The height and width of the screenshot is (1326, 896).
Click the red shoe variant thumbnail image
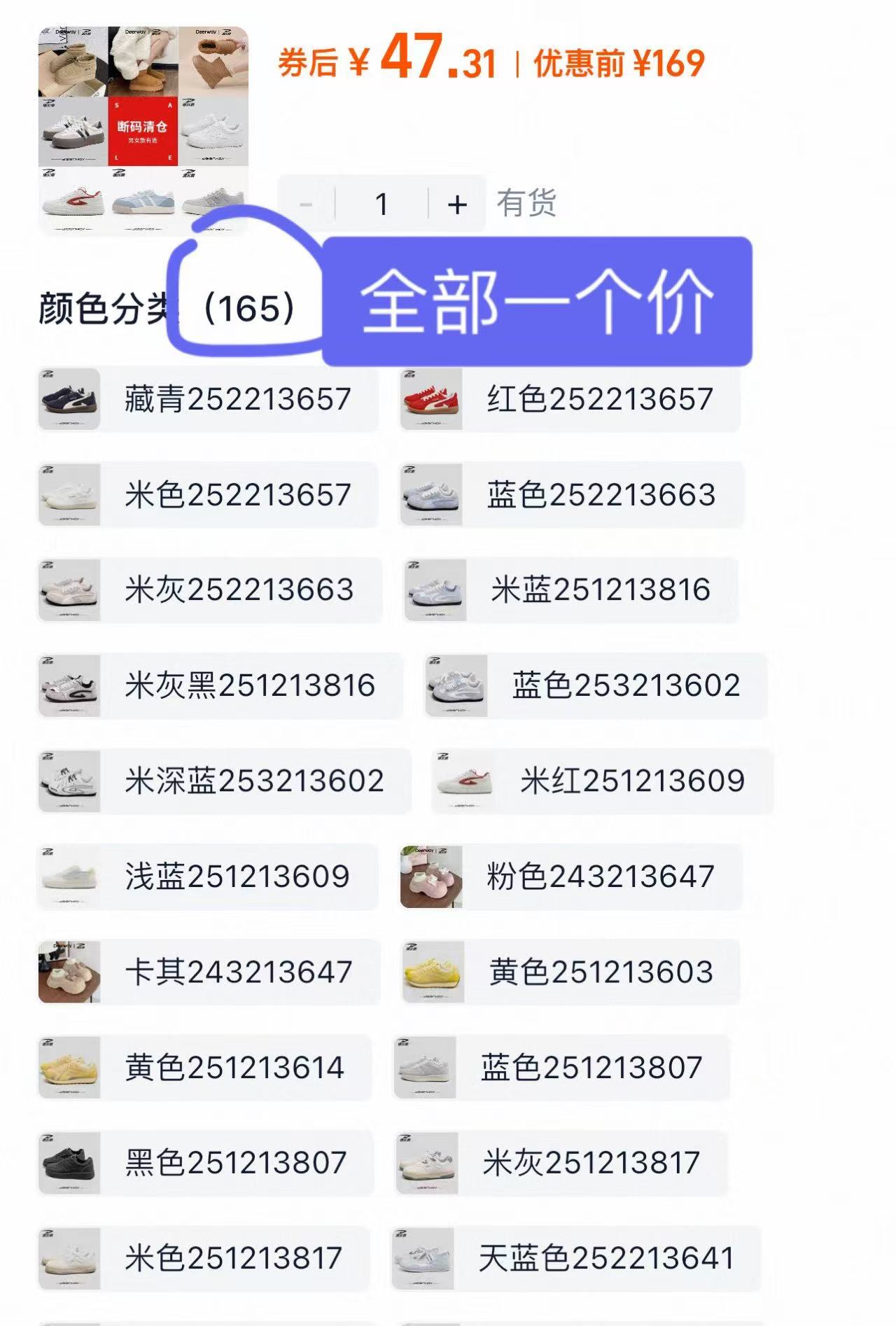(x=430, y=398)
